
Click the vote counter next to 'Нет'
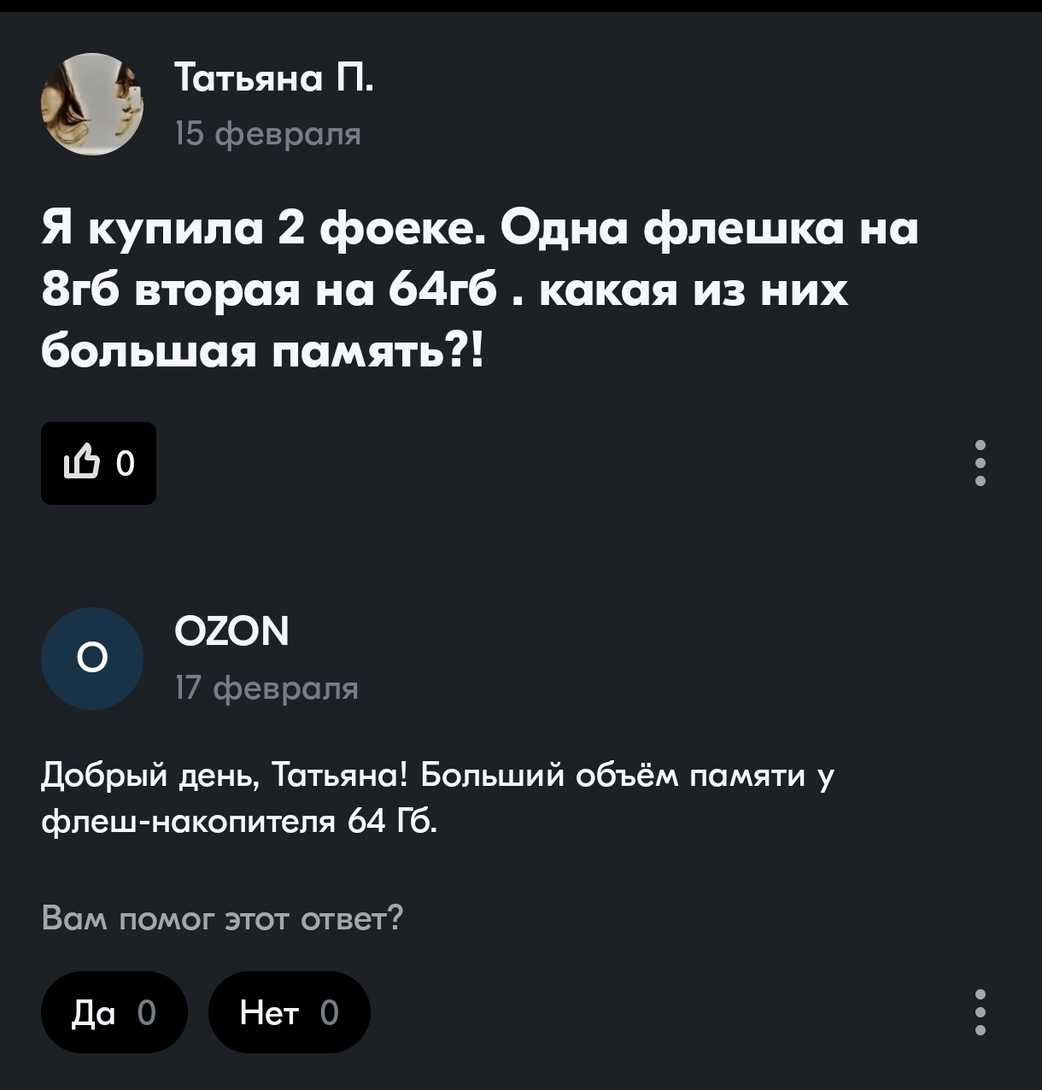330,1011
